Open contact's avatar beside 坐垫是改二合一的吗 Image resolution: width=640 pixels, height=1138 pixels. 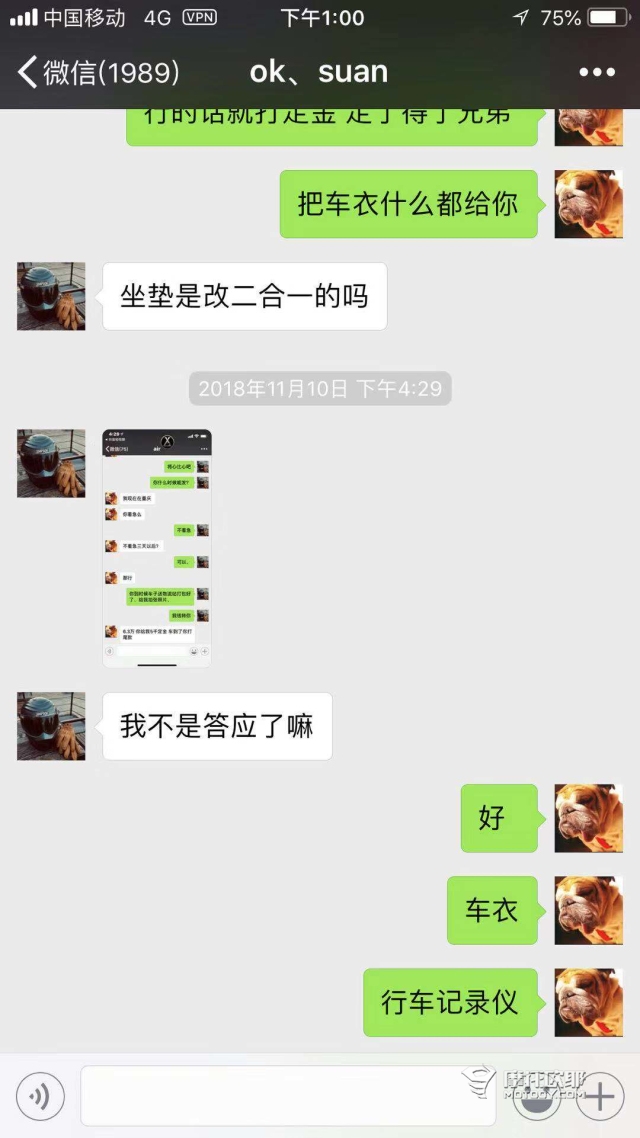51,296
